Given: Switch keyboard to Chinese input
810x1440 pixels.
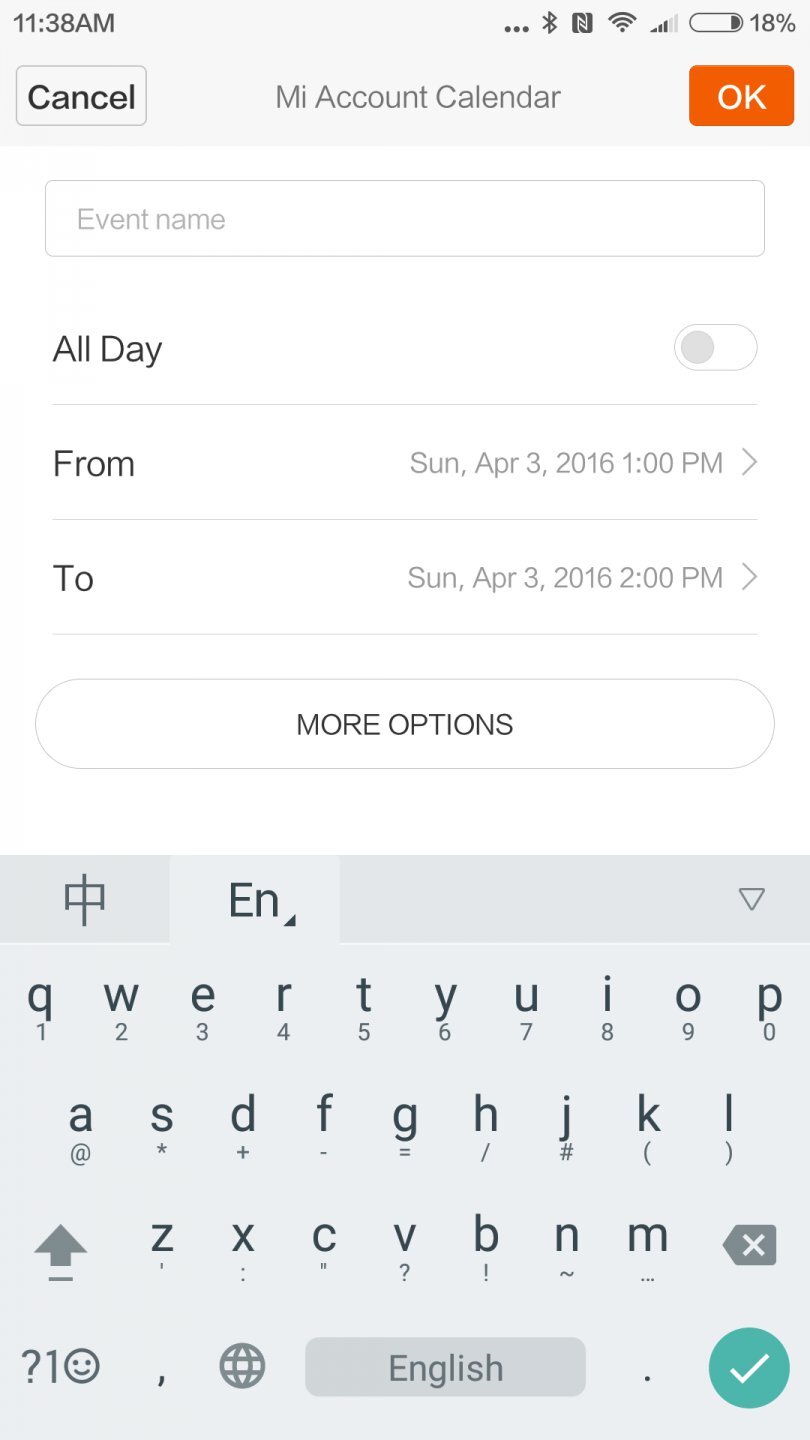Looking at the screenshot, I should [85, 900].
